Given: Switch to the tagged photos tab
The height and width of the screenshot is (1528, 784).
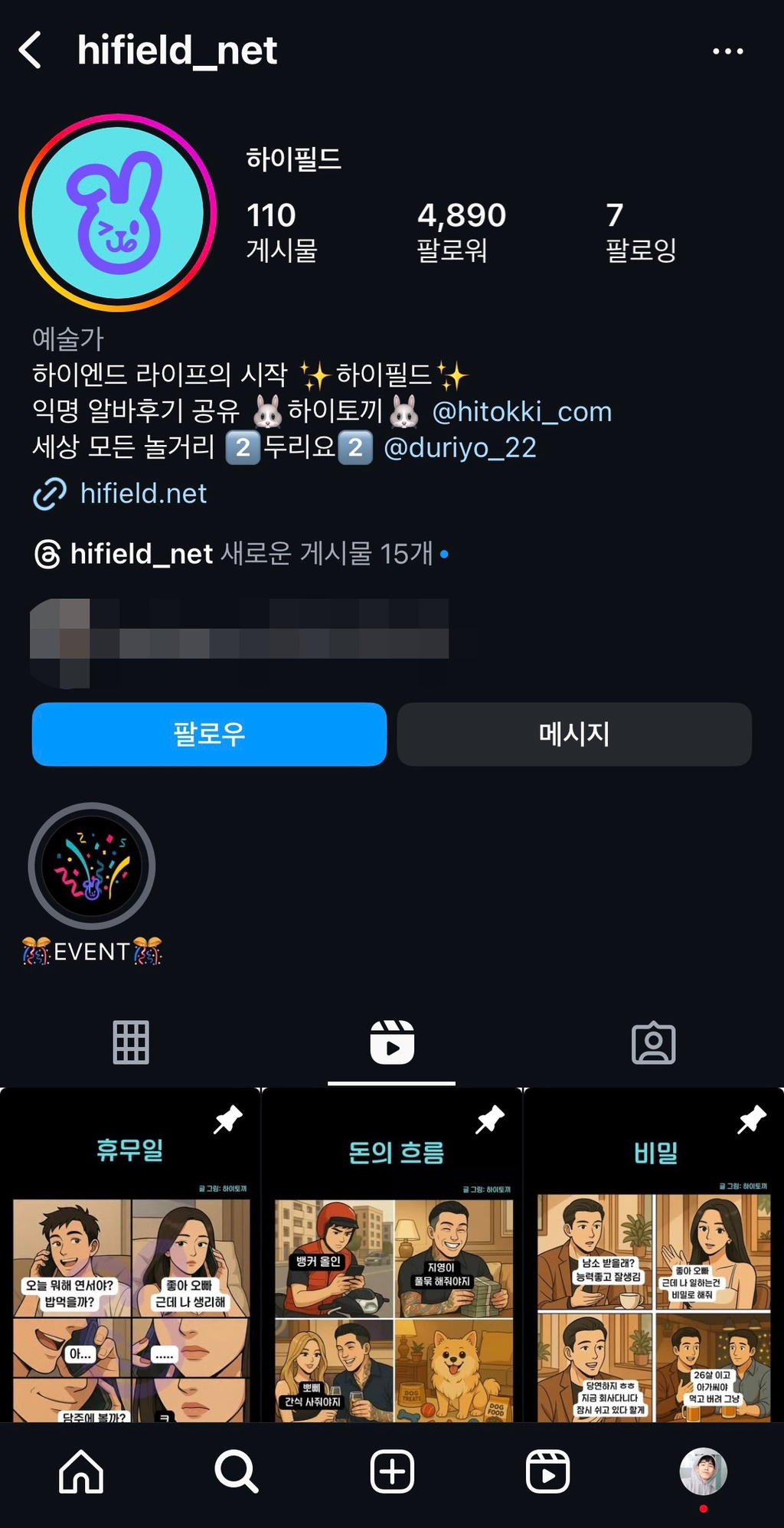Looking at the screenshot, I should 653,1042.
